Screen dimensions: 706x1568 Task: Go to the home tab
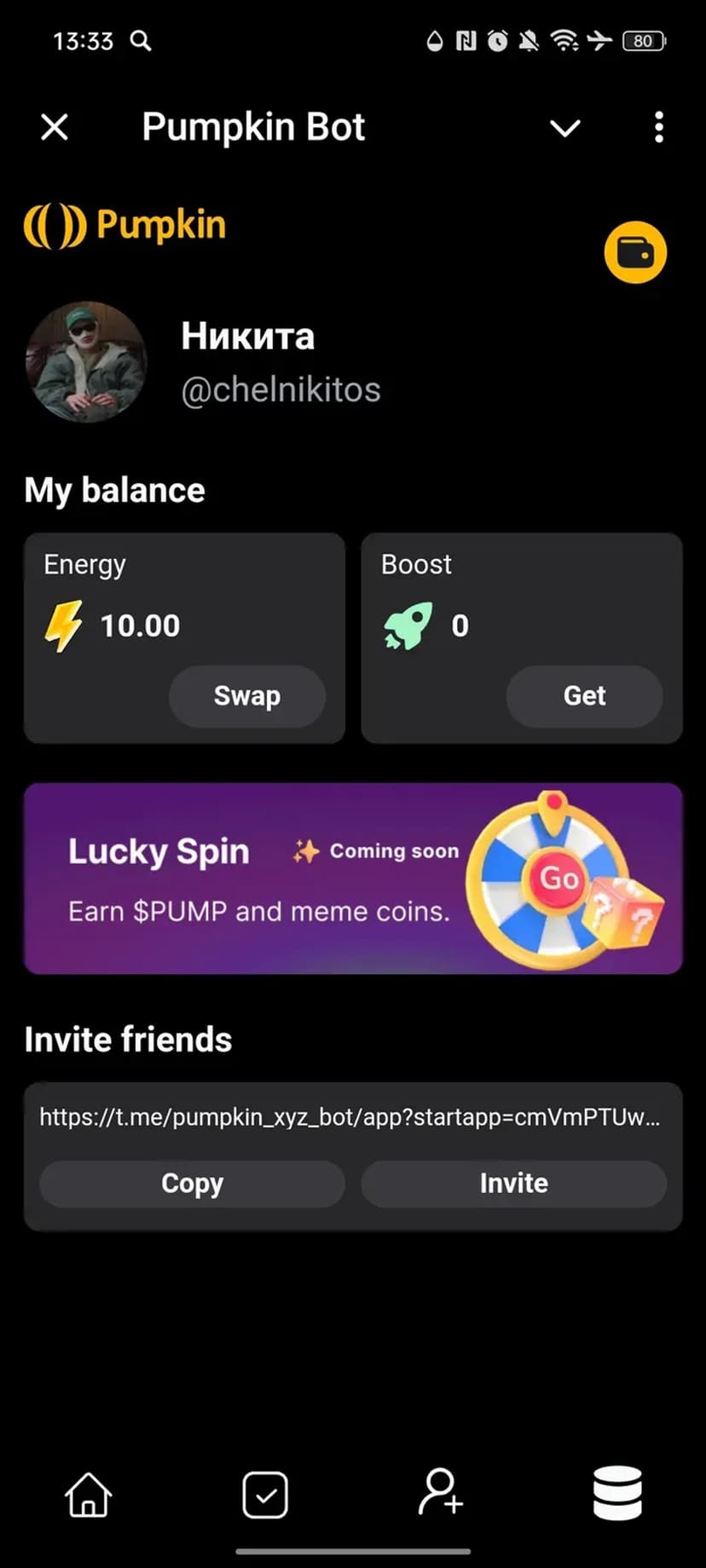pos(89,1495)
